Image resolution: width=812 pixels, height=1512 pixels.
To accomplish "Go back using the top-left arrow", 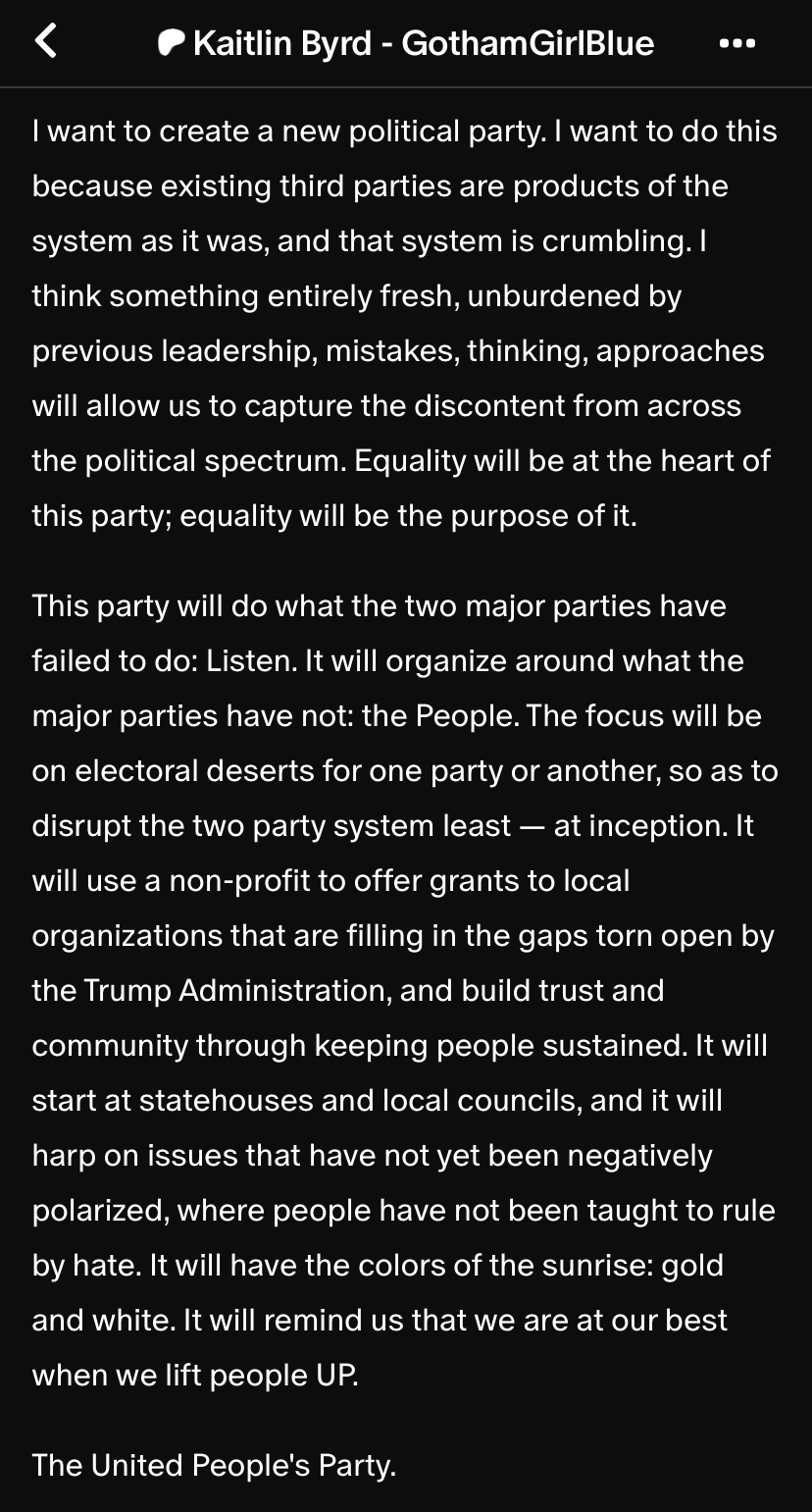I will click(45, 42).
